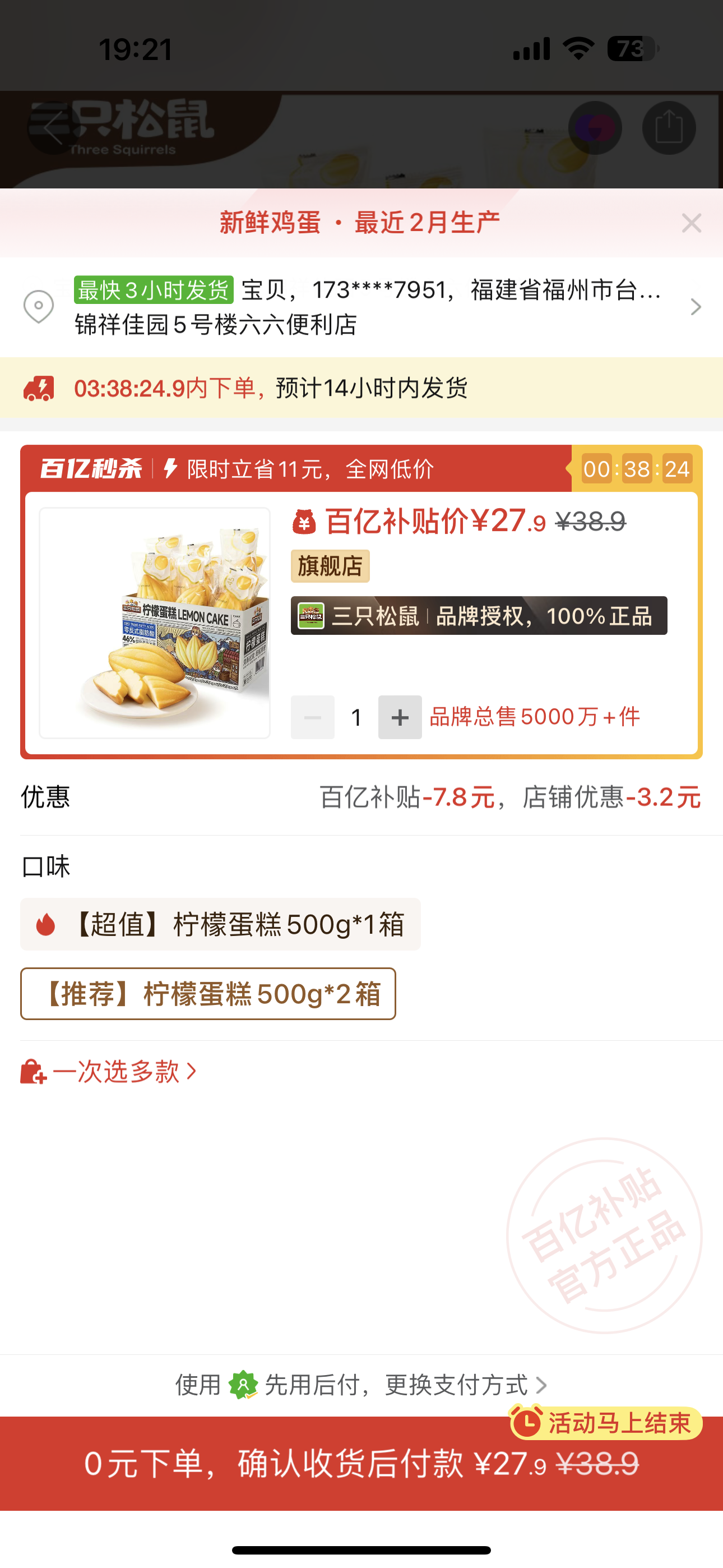
Task: Open the lemon cake product image
Action: click(155, 622)
